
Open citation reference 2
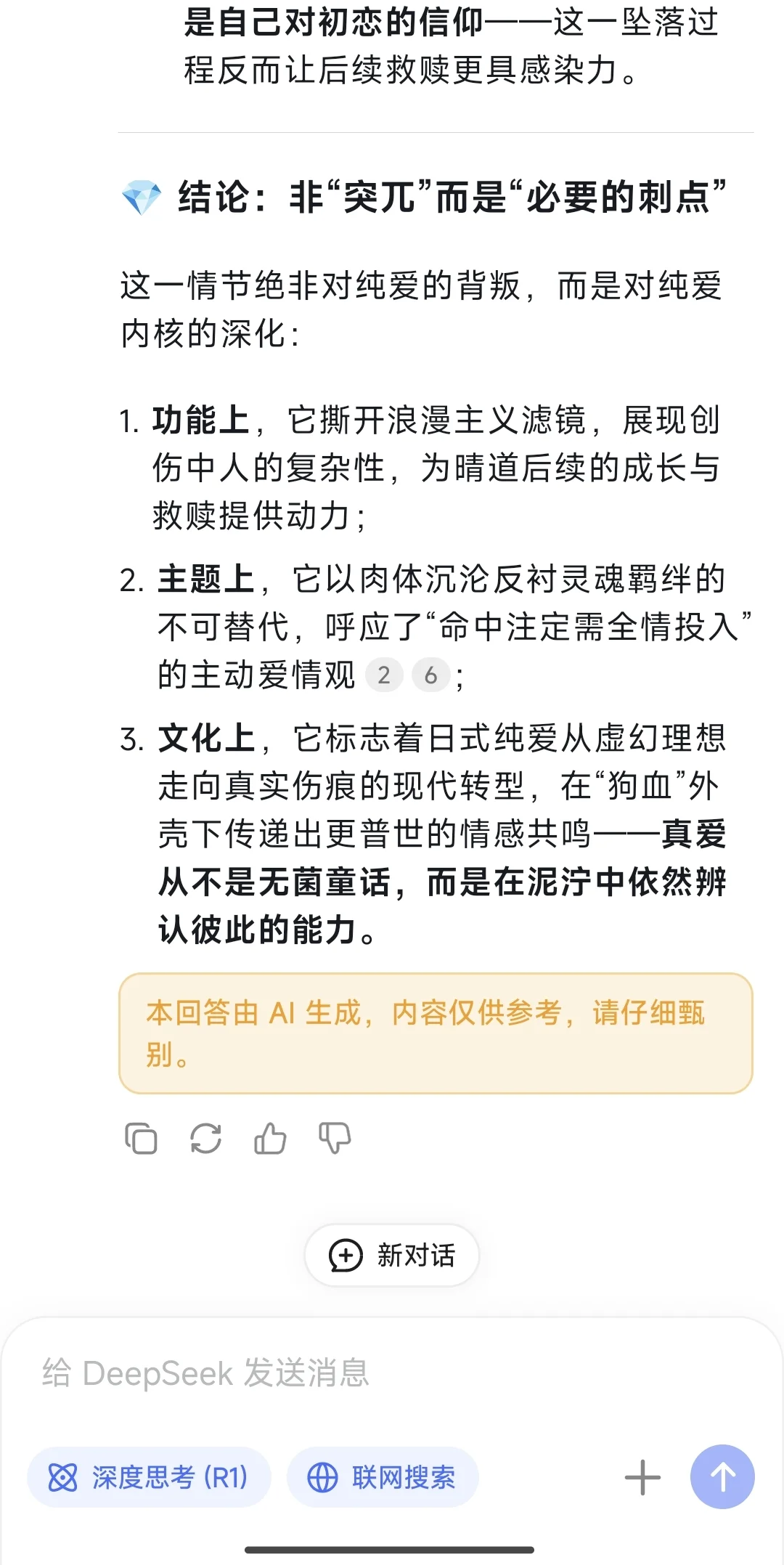pos(384,675)
